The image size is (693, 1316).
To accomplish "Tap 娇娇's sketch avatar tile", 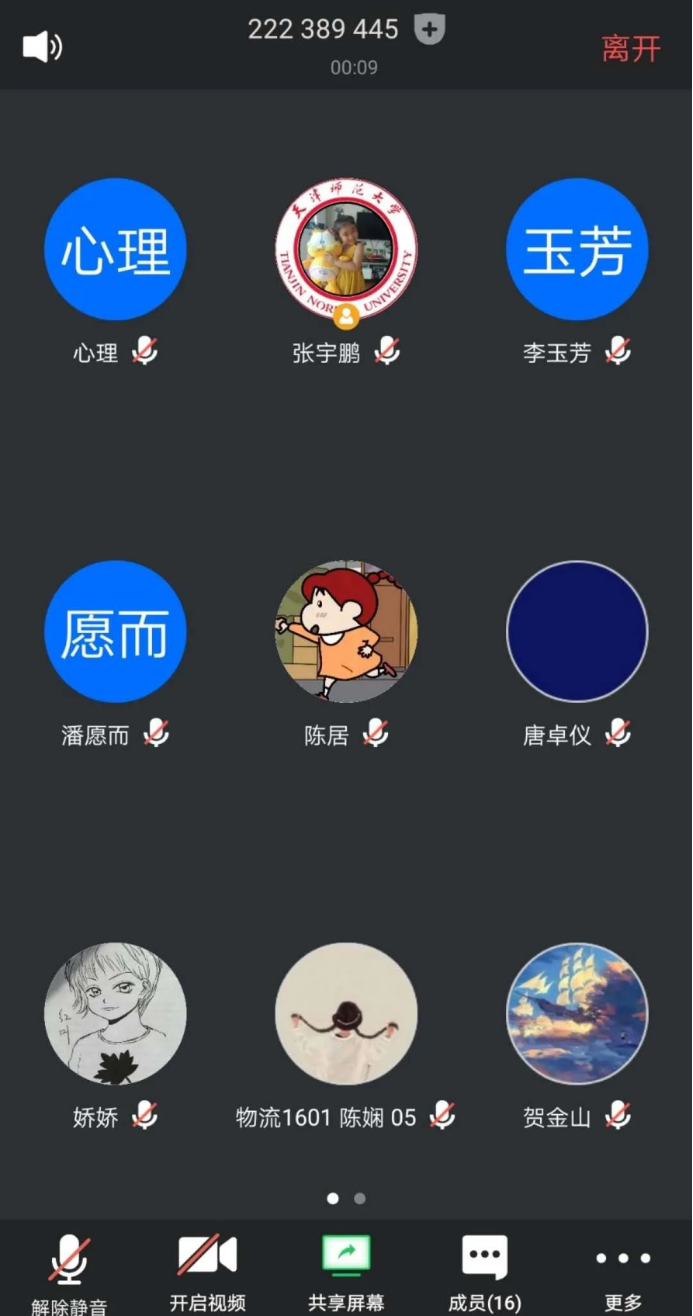I will click(115, 1014).
